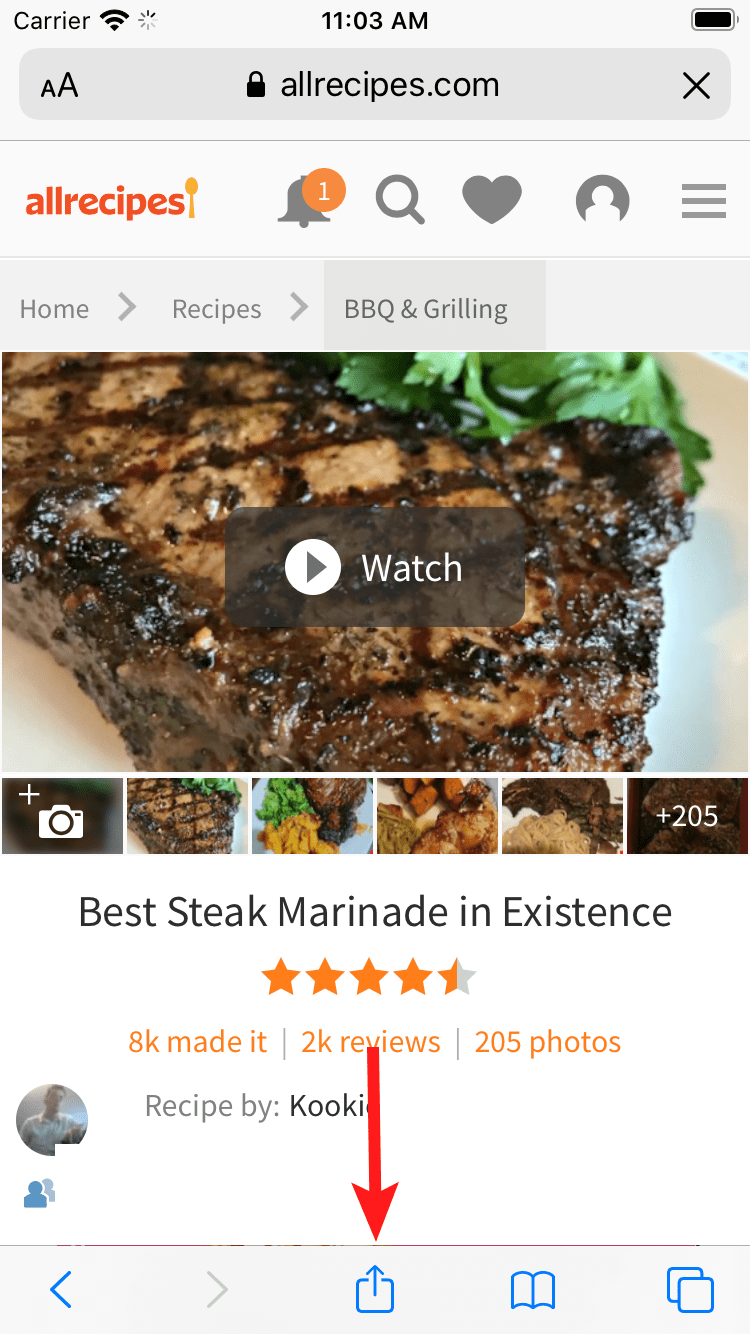Open the BBQ & Grilling category
750x1334 pixels.
(426, 309)
